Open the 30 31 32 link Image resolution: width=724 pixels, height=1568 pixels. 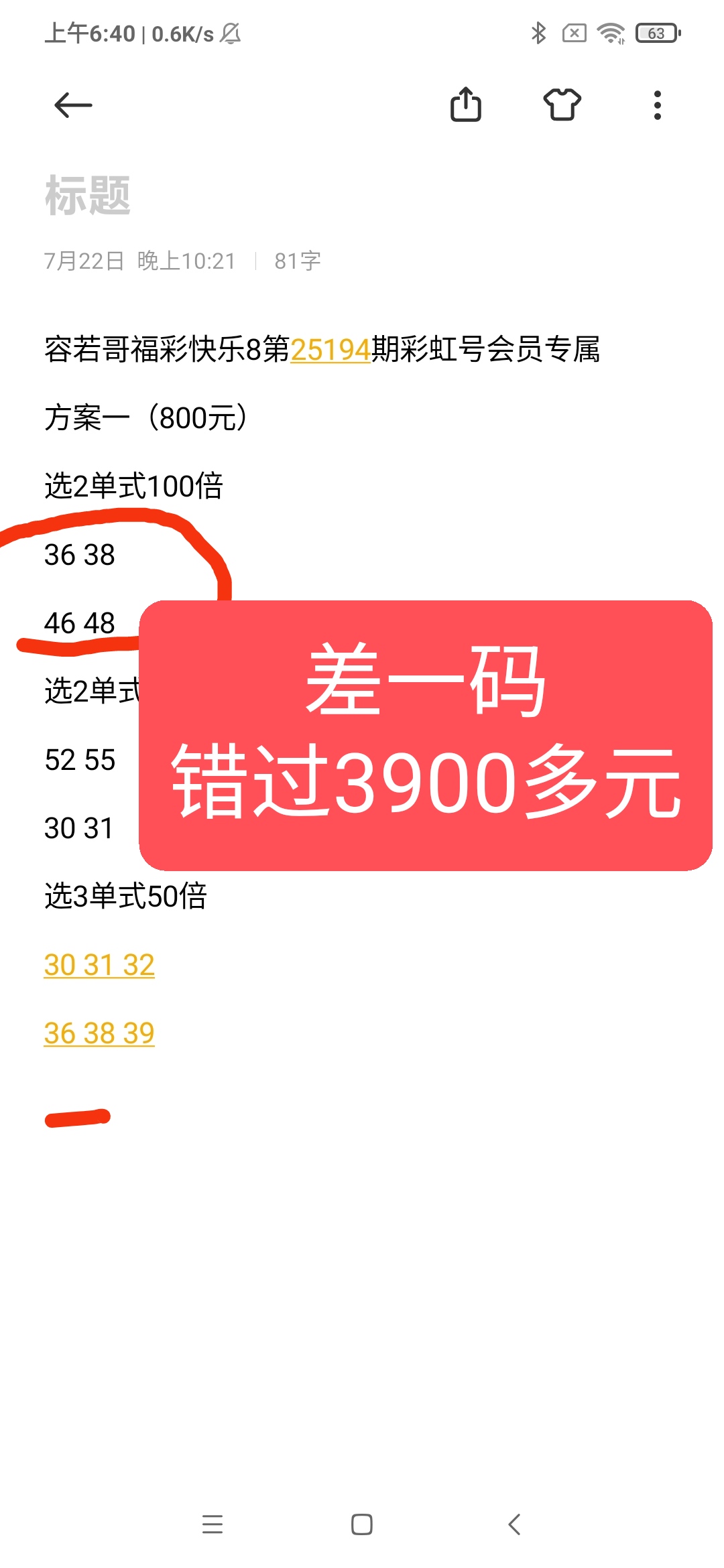point(99,966)
